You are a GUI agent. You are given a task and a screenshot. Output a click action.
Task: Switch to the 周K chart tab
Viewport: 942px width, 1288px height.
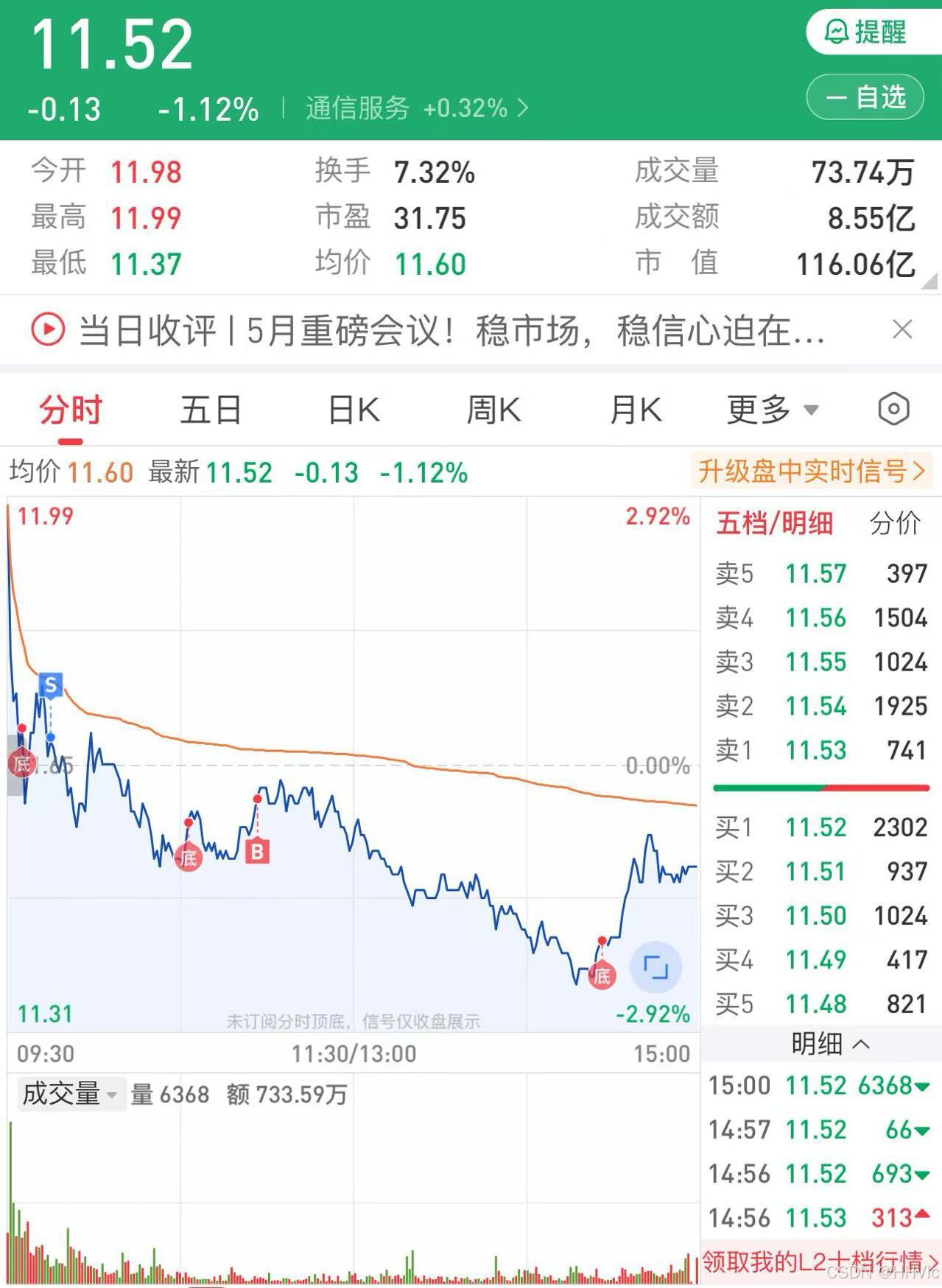(493, 410)
